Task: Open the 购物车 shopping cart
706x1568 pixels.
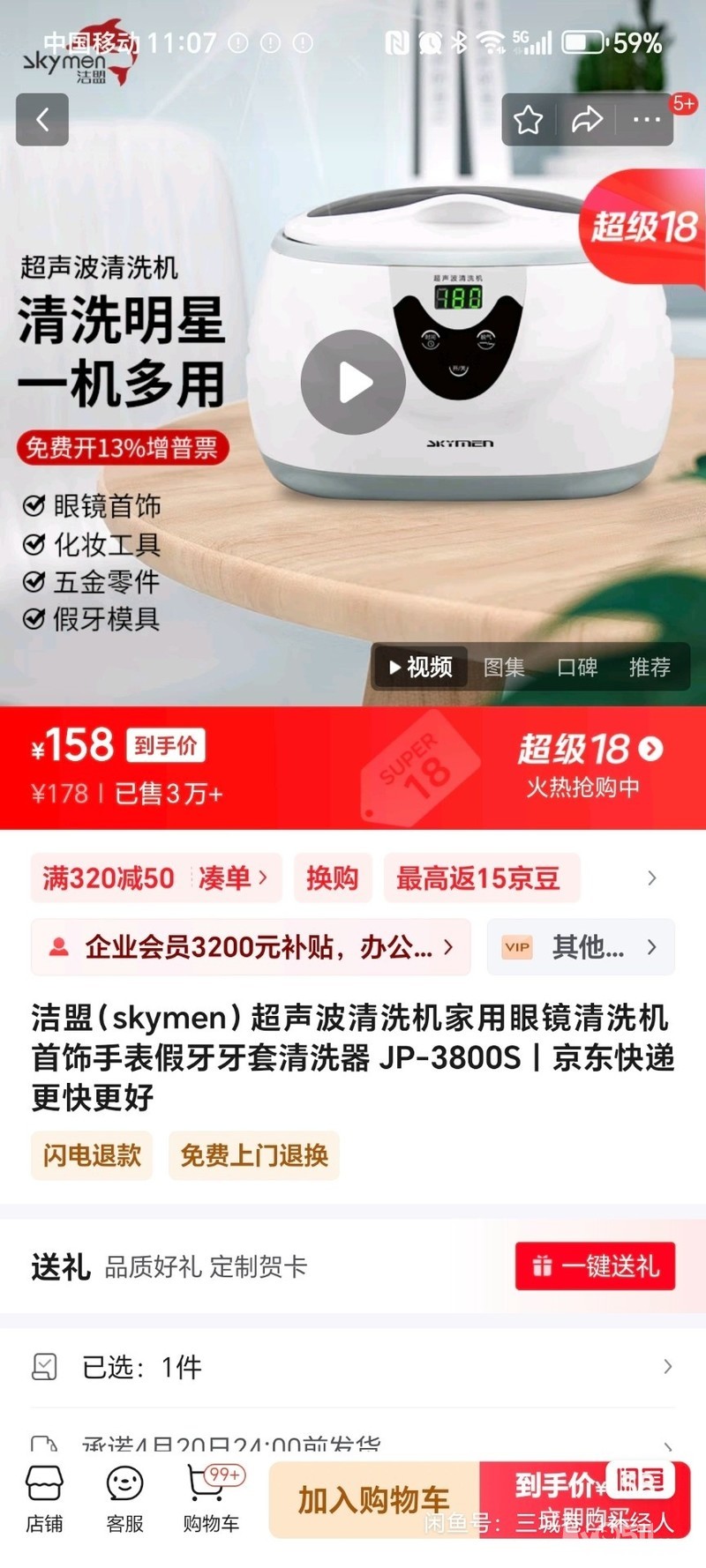Action: tap(210, 1499)
